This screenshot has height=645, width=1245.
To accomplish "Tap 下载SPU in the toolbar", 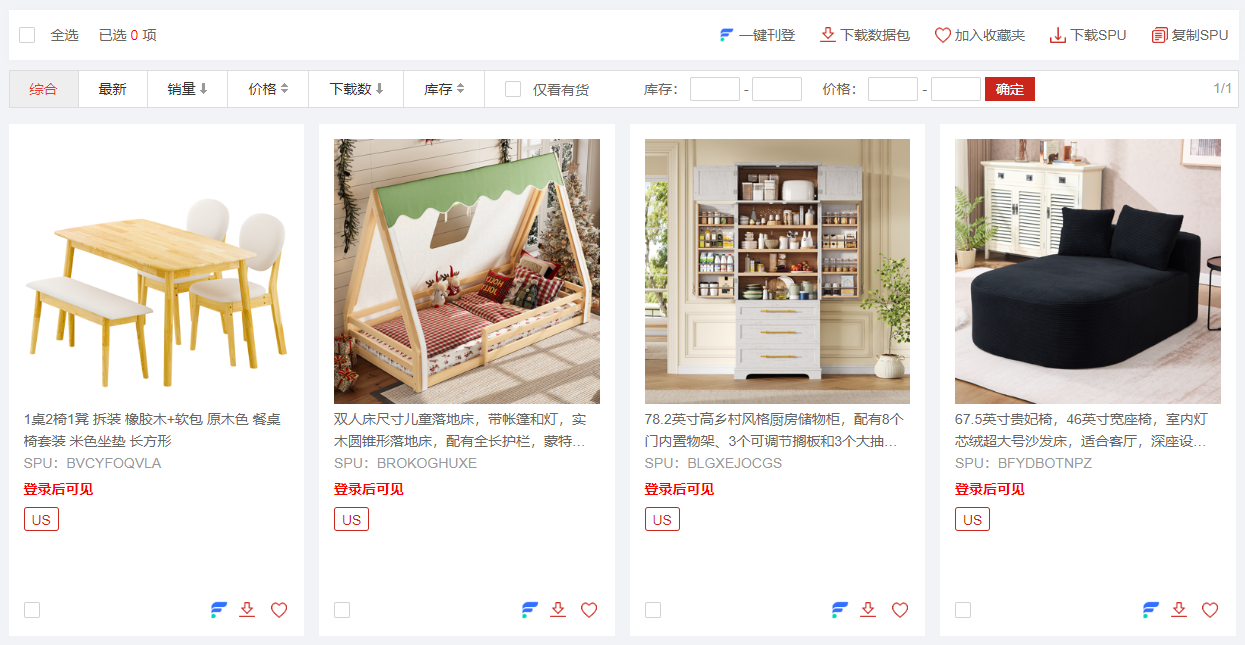I will [1087, 35].
